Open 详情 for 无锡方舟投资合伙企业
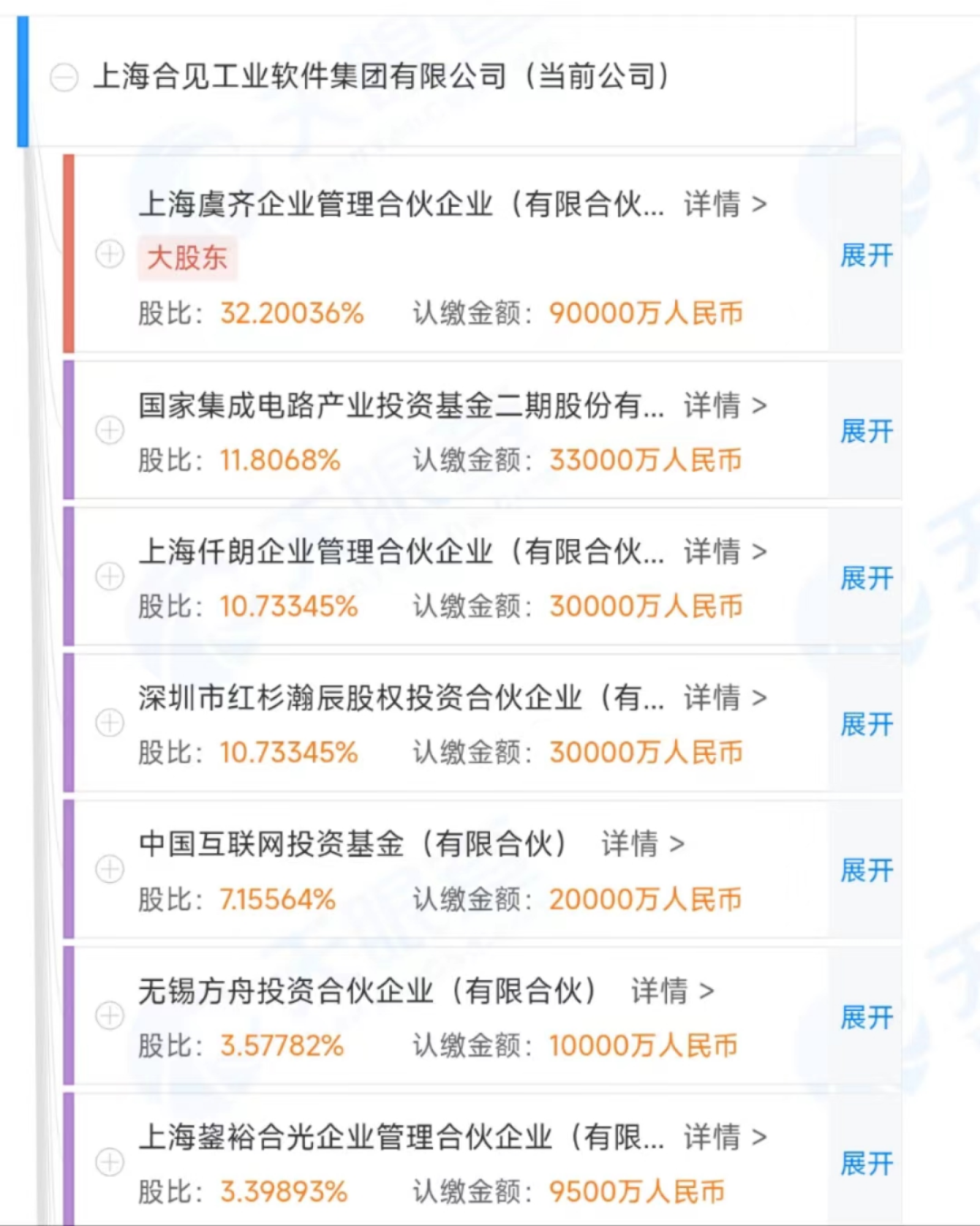 point(672,990)
